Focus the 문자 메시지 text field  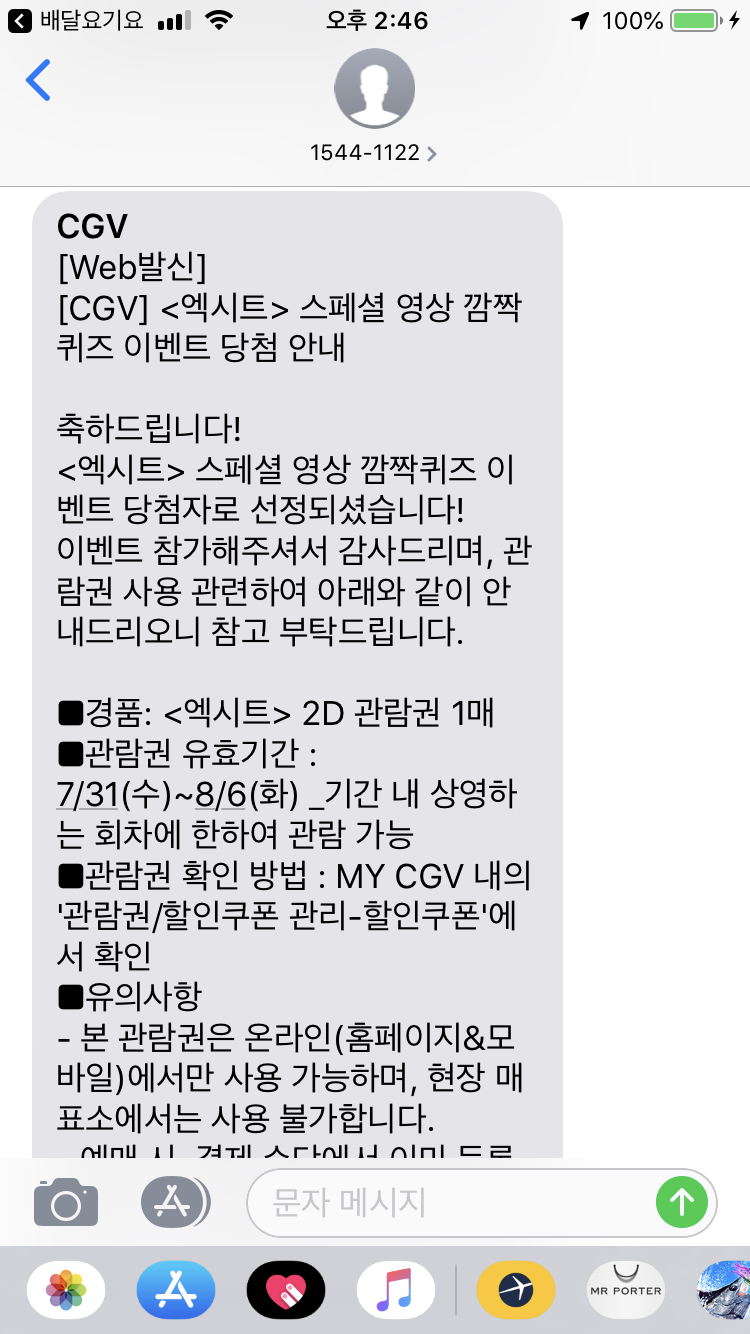[450, 1202]
